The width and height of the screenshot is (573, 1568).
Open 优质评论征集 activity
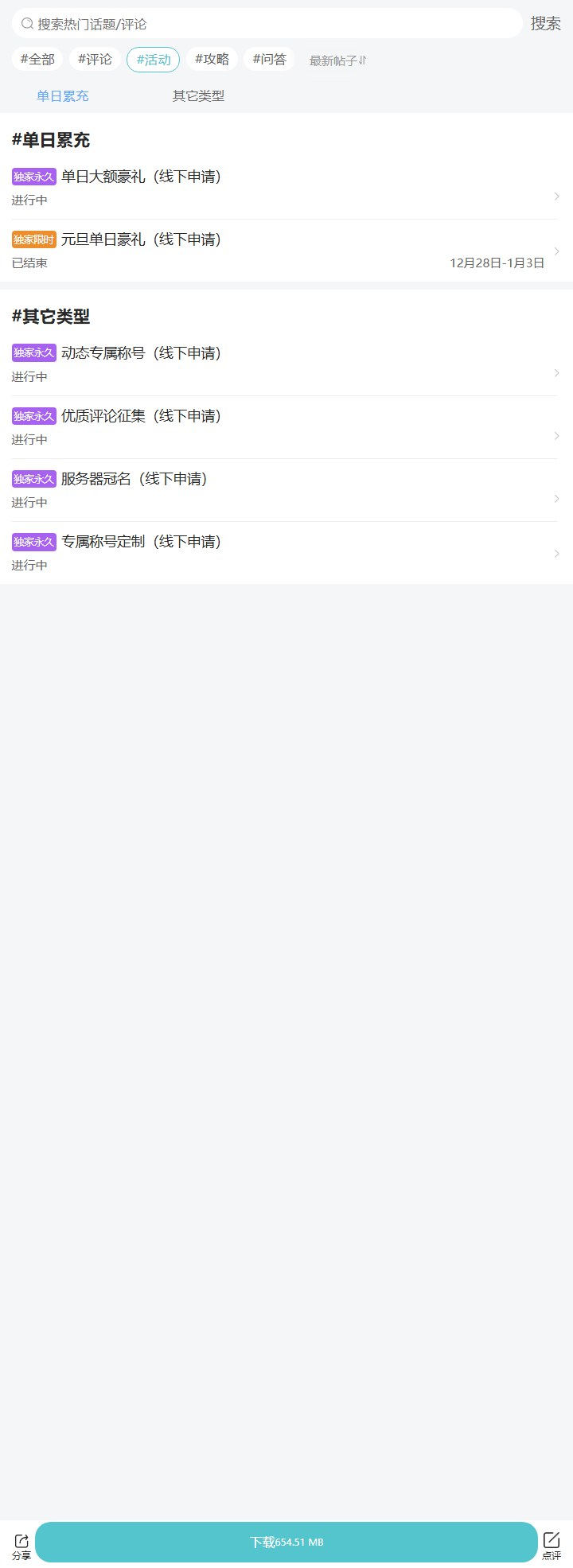(x=283, y=427)
